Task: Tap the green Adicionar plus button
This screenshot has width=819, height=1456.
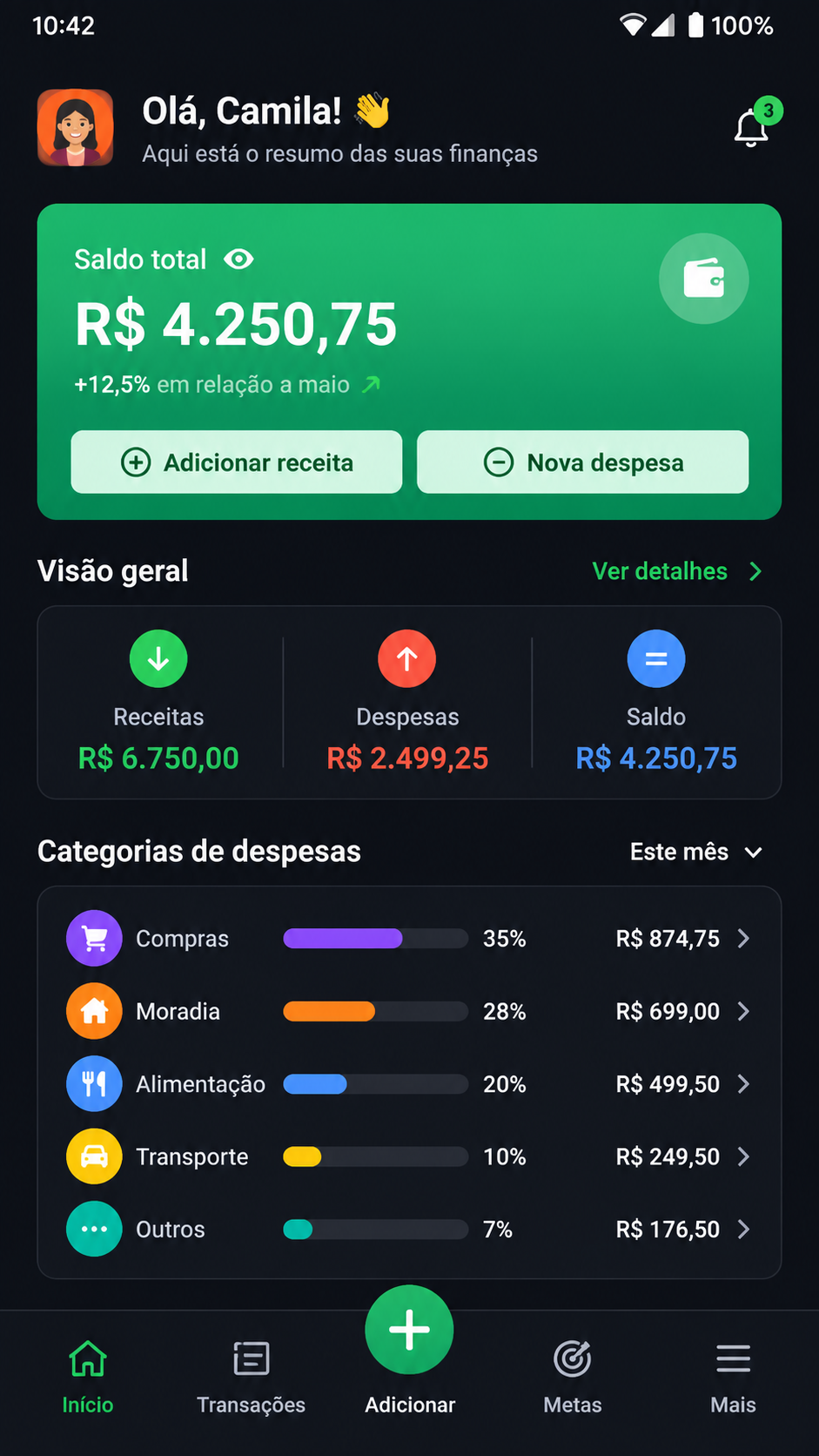Action: pos(409,1330)
